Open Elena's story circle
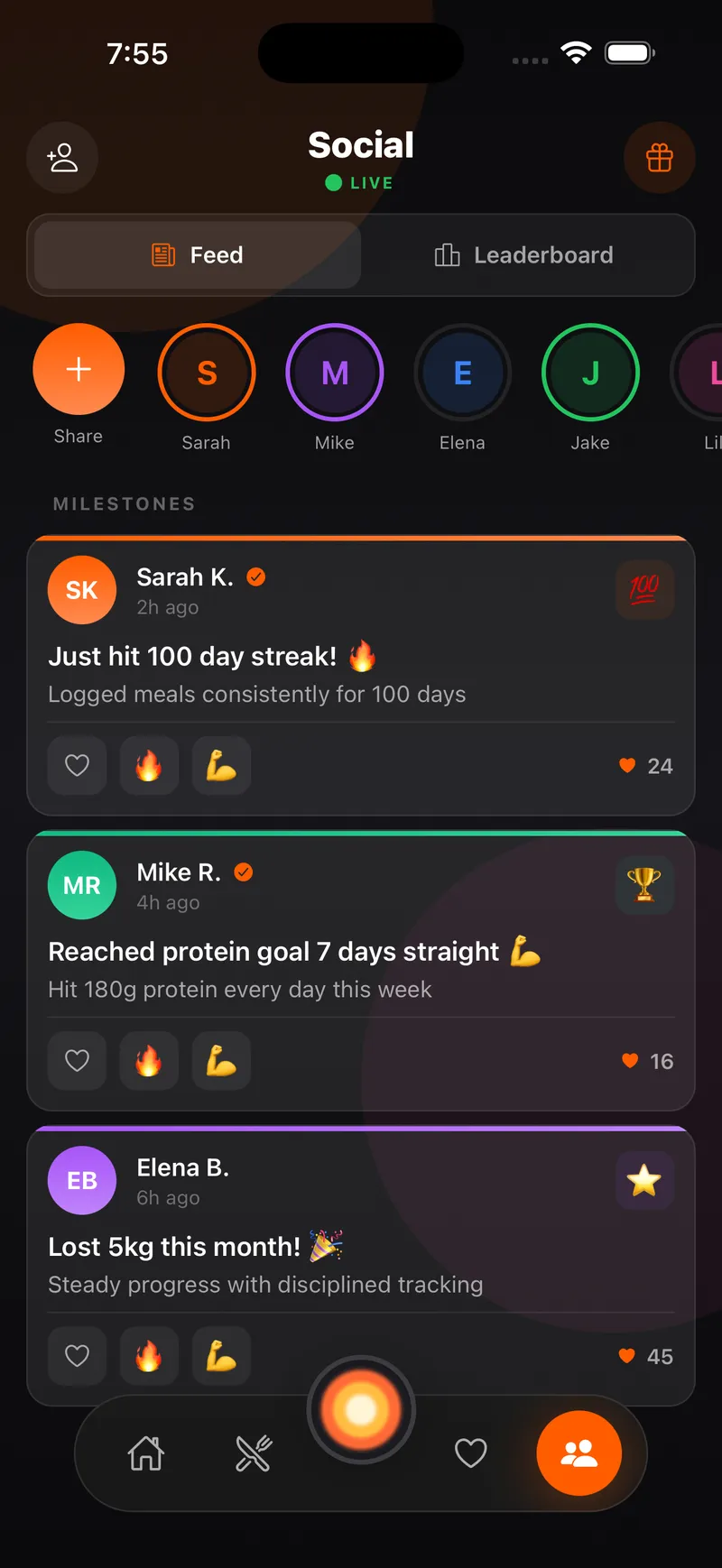This screenshot has width=722, height=1568. pyautogui.click(x=462, y=373)
